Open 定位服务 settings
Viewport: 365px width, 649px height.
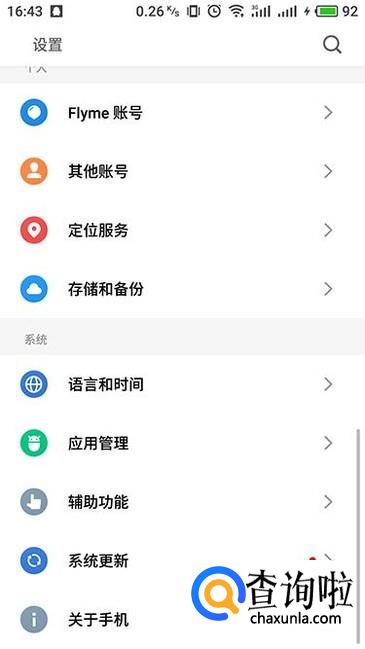(182, 230)
